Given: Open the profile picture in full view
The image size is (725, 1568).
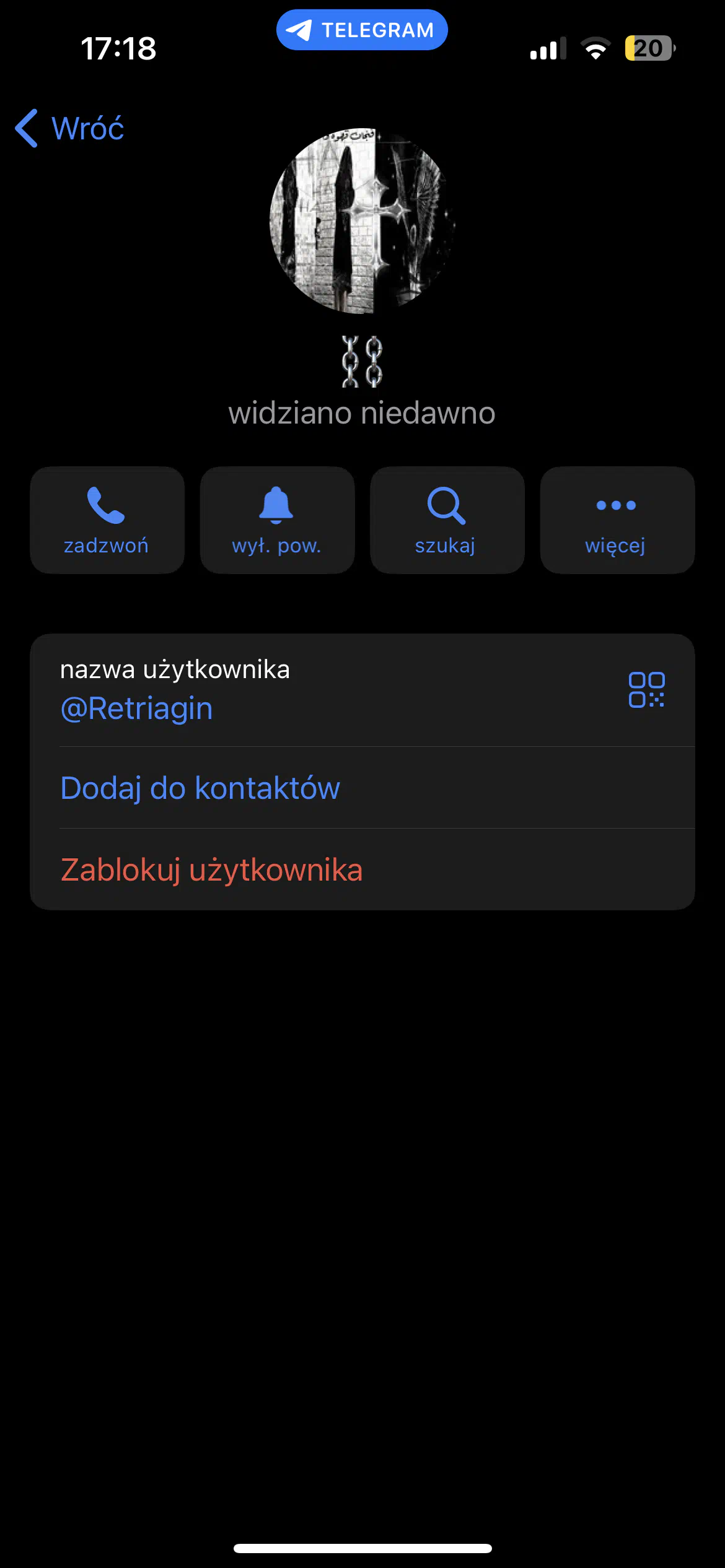Looking at the screenshot, I should coord(362,221).
